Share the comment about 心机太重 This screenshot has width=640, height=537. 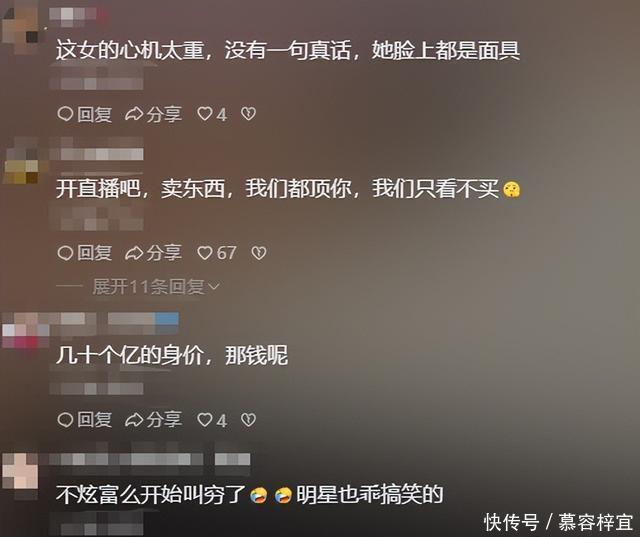(x=153, y=114)
